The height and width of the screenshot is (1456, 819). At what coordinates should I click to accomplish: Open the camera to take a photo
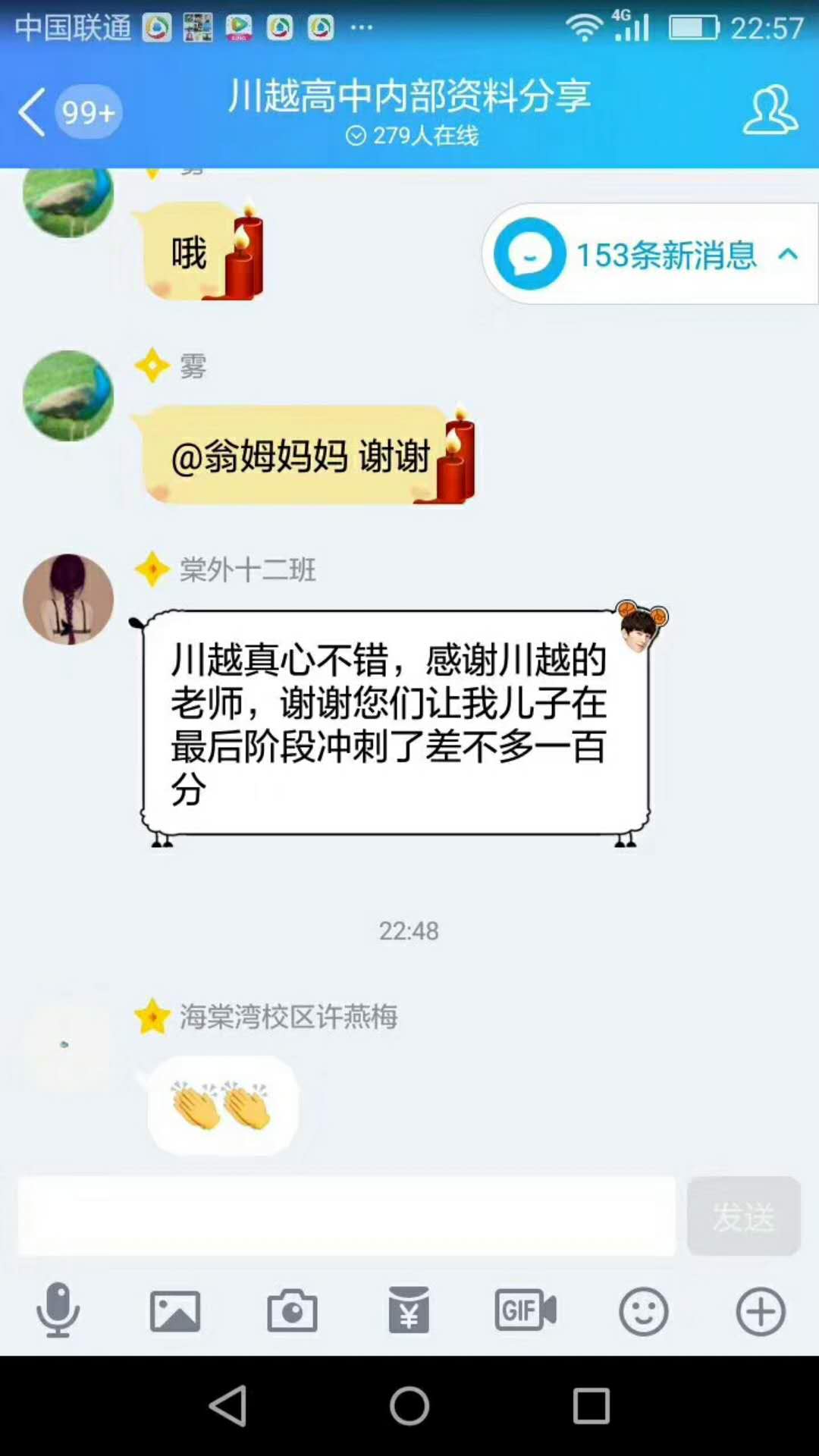coord(292,1311)
